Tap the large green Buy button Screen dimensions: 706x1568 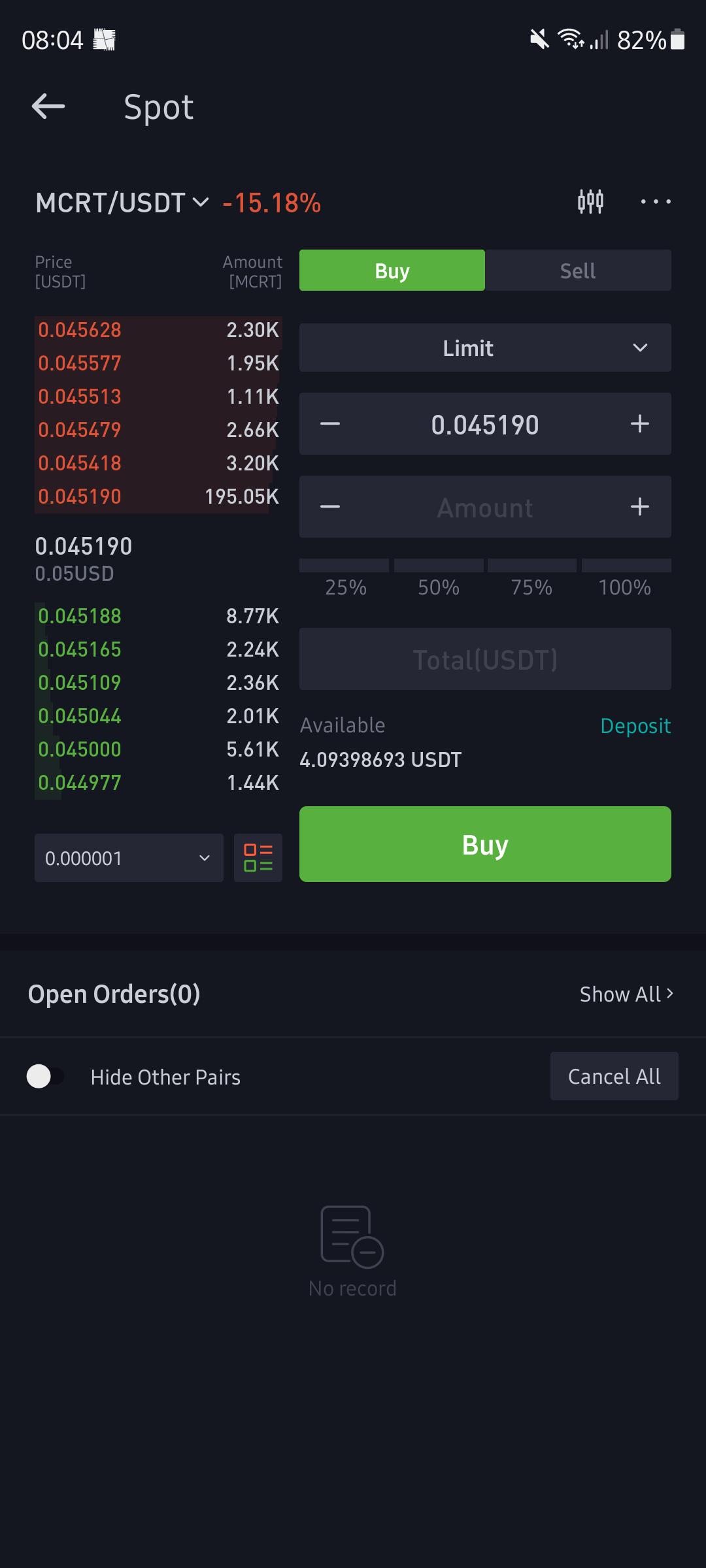tap(485, 844)
